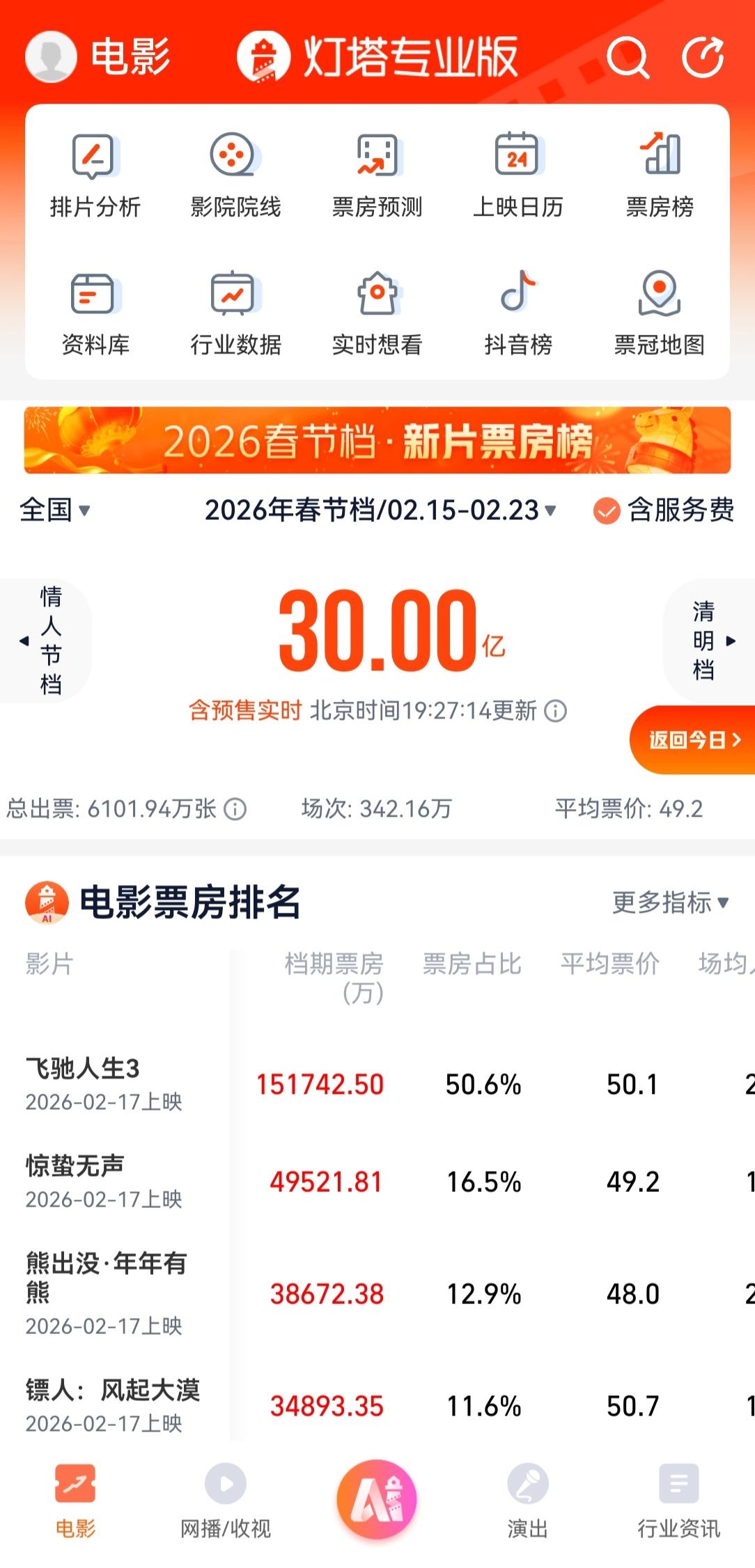755x1568 pixels.
Task: Switch to the next 清明档 period
Action: [x=710, y=641]
